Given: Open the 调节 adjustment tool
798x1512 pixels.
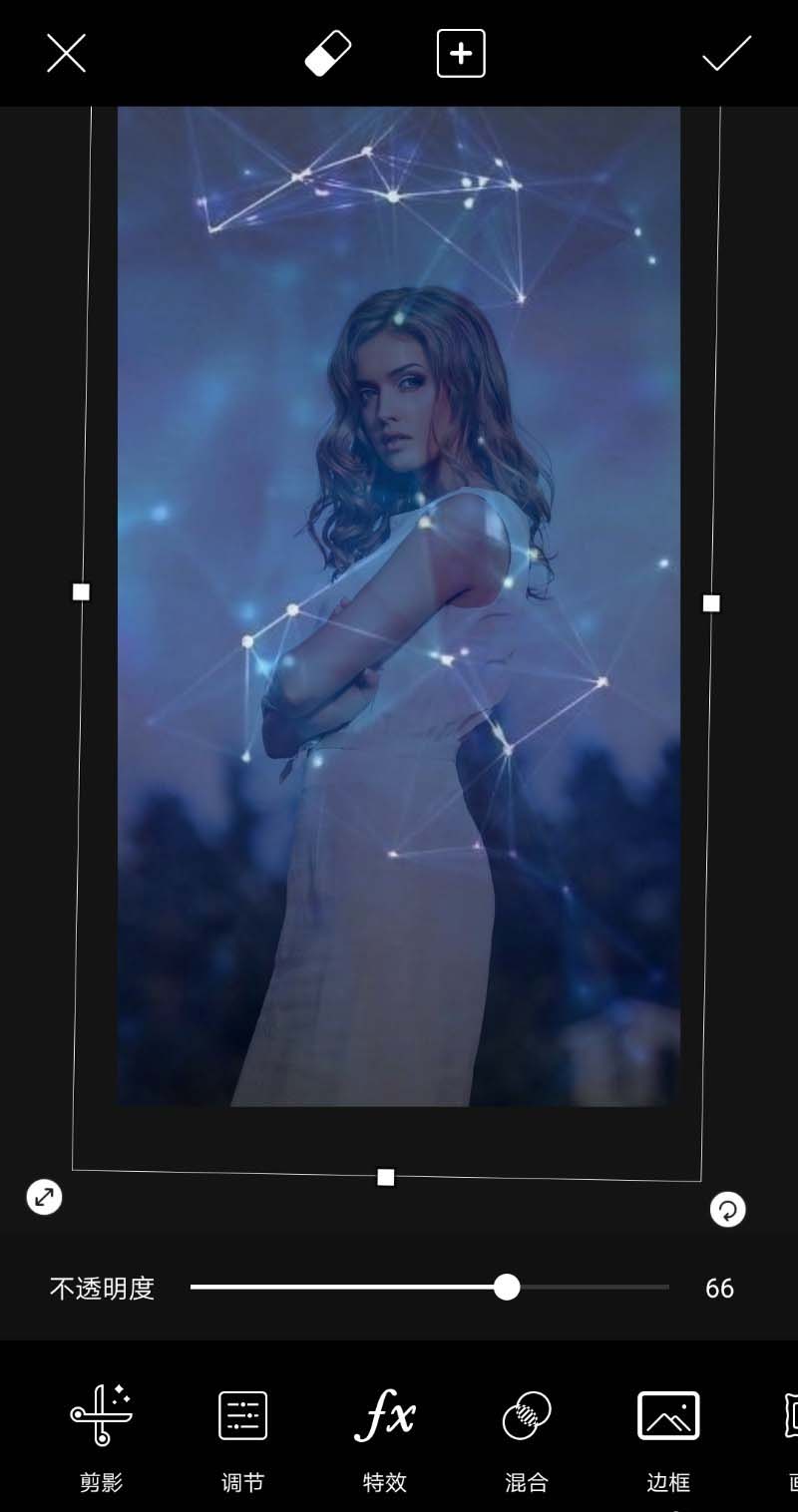Looking at the screenshot, I should pyautogui.click(x=242, y=1434).
